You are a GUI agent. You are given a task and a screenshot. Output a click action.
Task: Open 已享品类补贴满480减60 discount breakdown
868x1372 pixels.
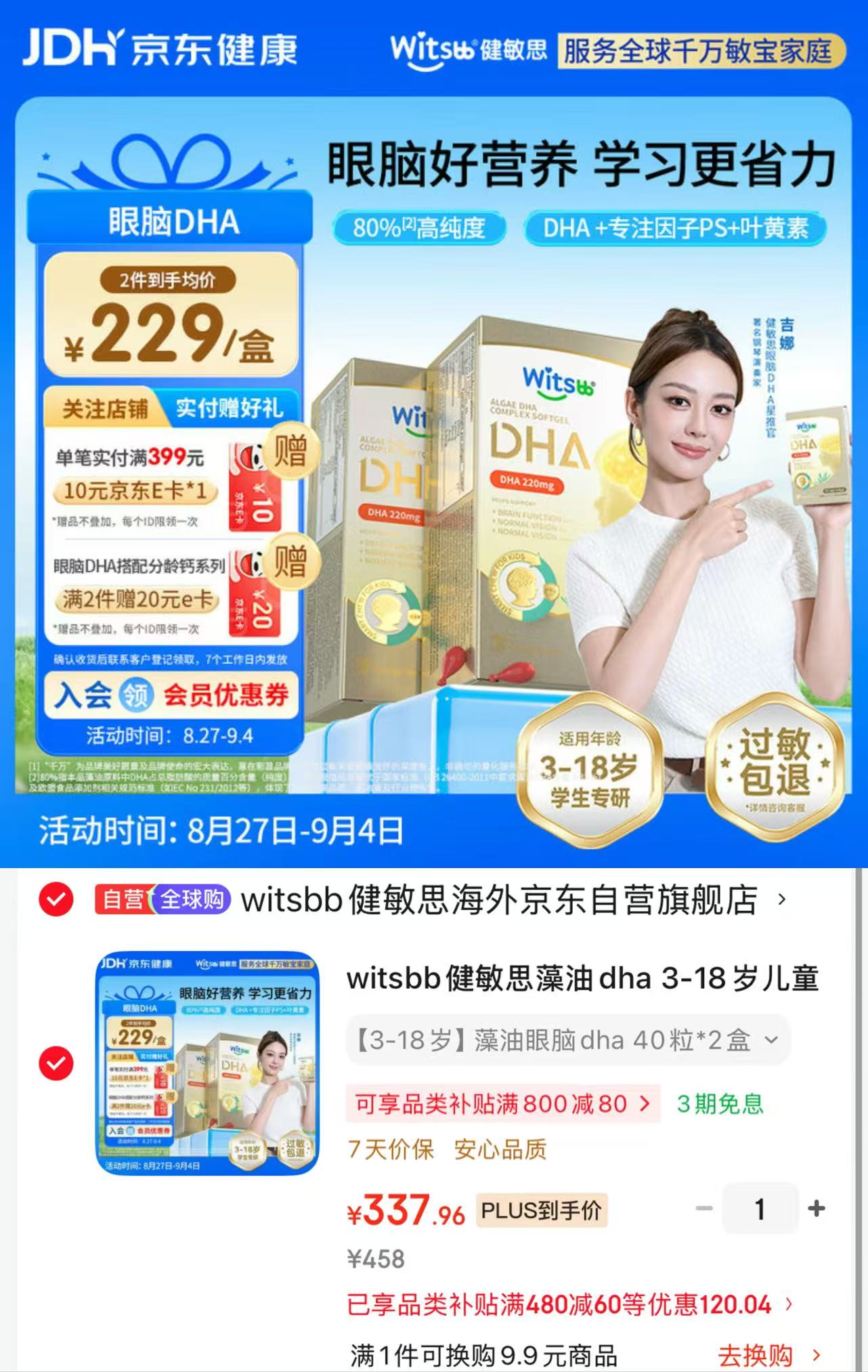(x=570, y=1304)
